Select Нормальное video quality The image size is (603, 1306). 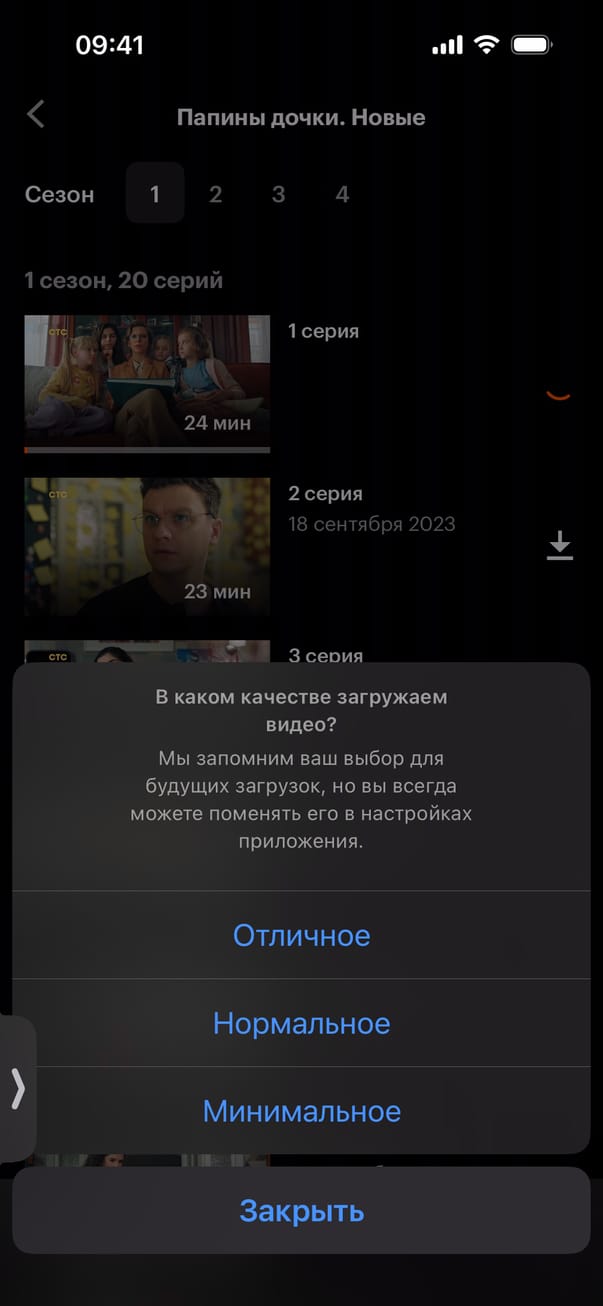point(301,1024)
